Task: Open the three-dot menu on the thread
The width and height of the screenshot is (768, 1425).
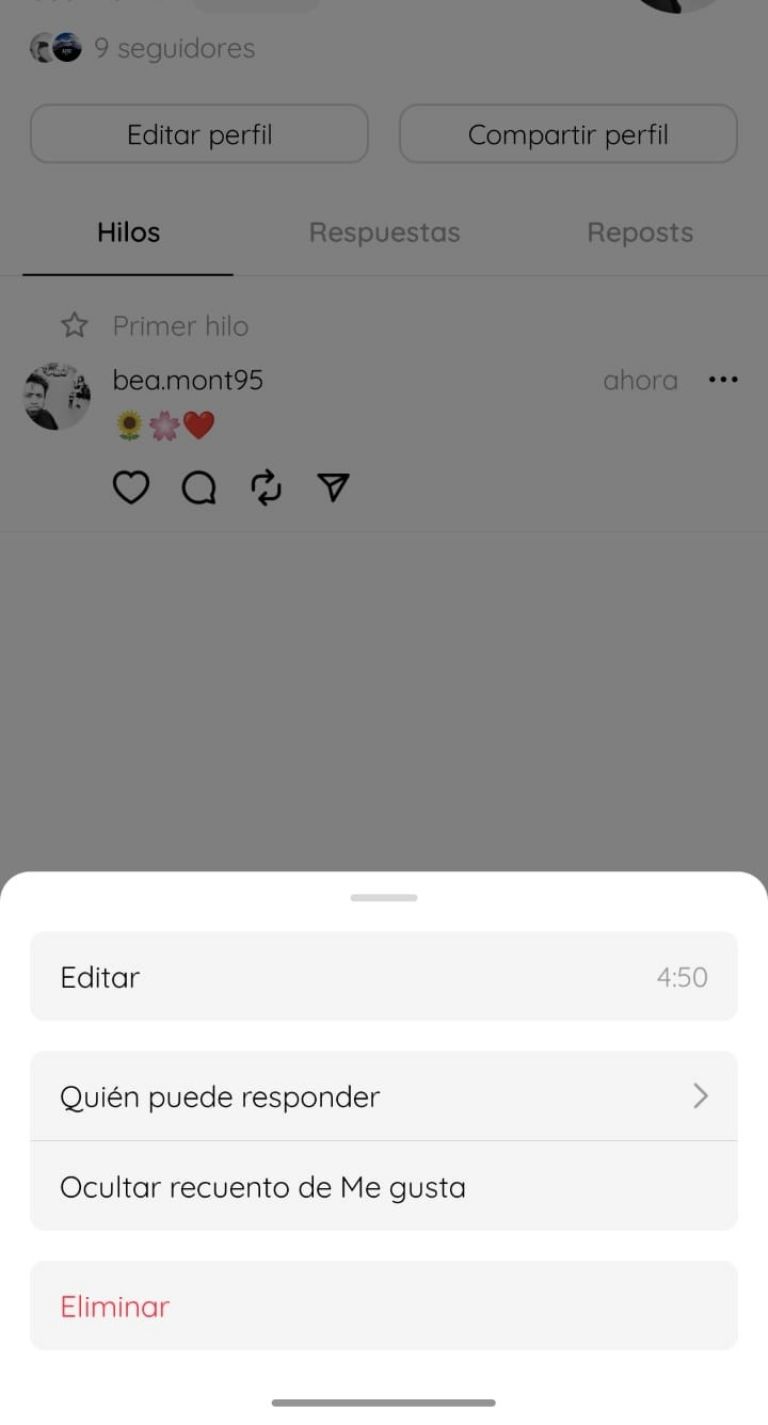Action: tap(722, 380)
